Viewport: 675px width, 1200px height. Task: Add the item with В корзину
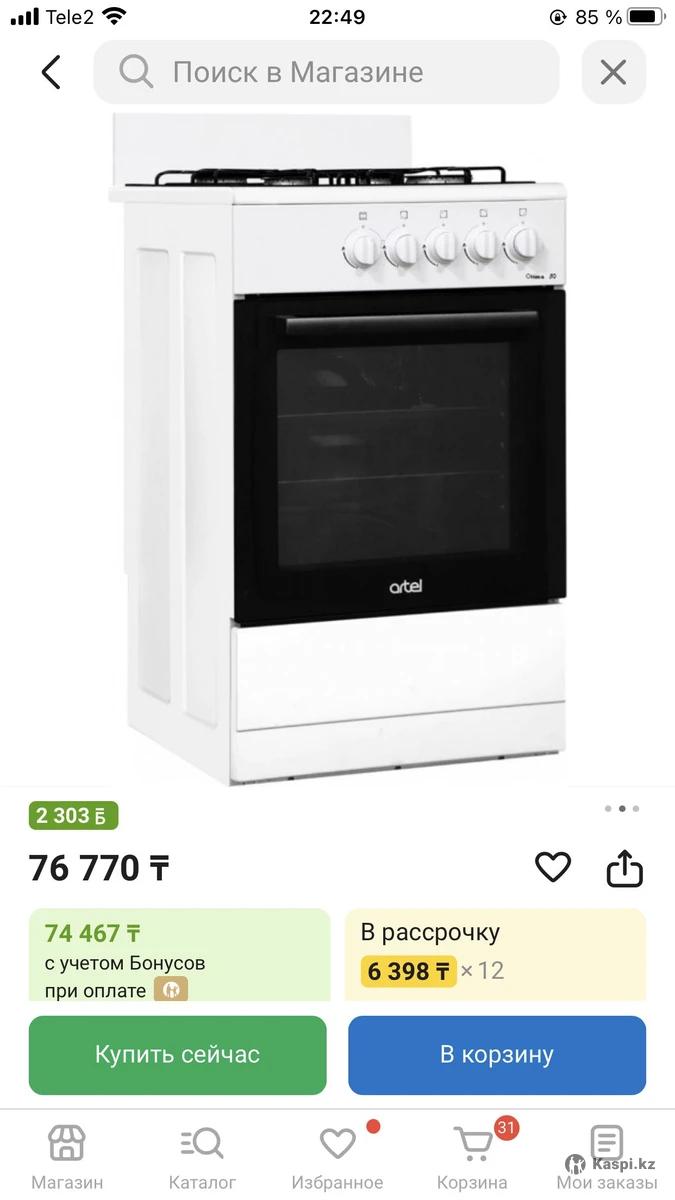pyautogui.click(x=497, y=1055)
